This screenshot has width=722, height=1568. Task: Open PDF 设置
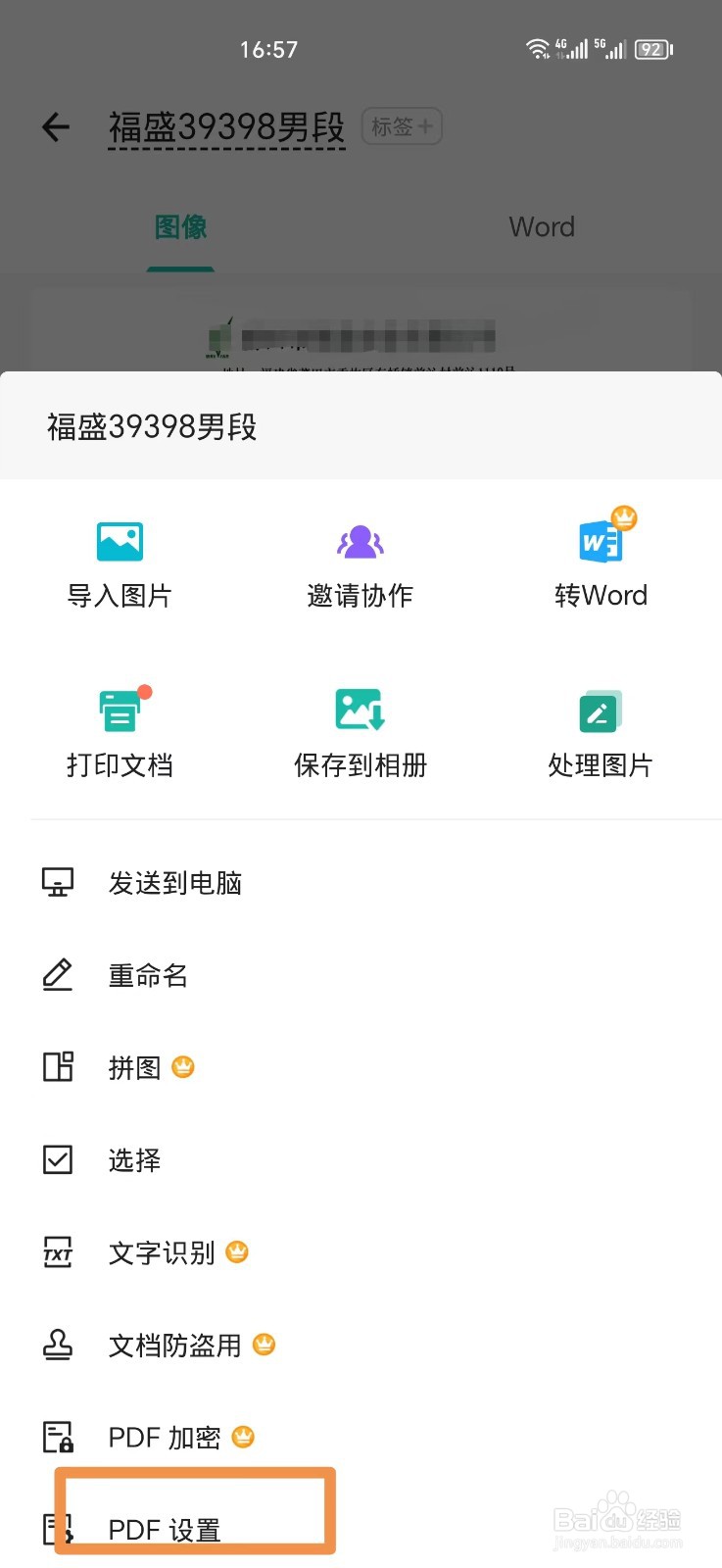click(164, 1529)
